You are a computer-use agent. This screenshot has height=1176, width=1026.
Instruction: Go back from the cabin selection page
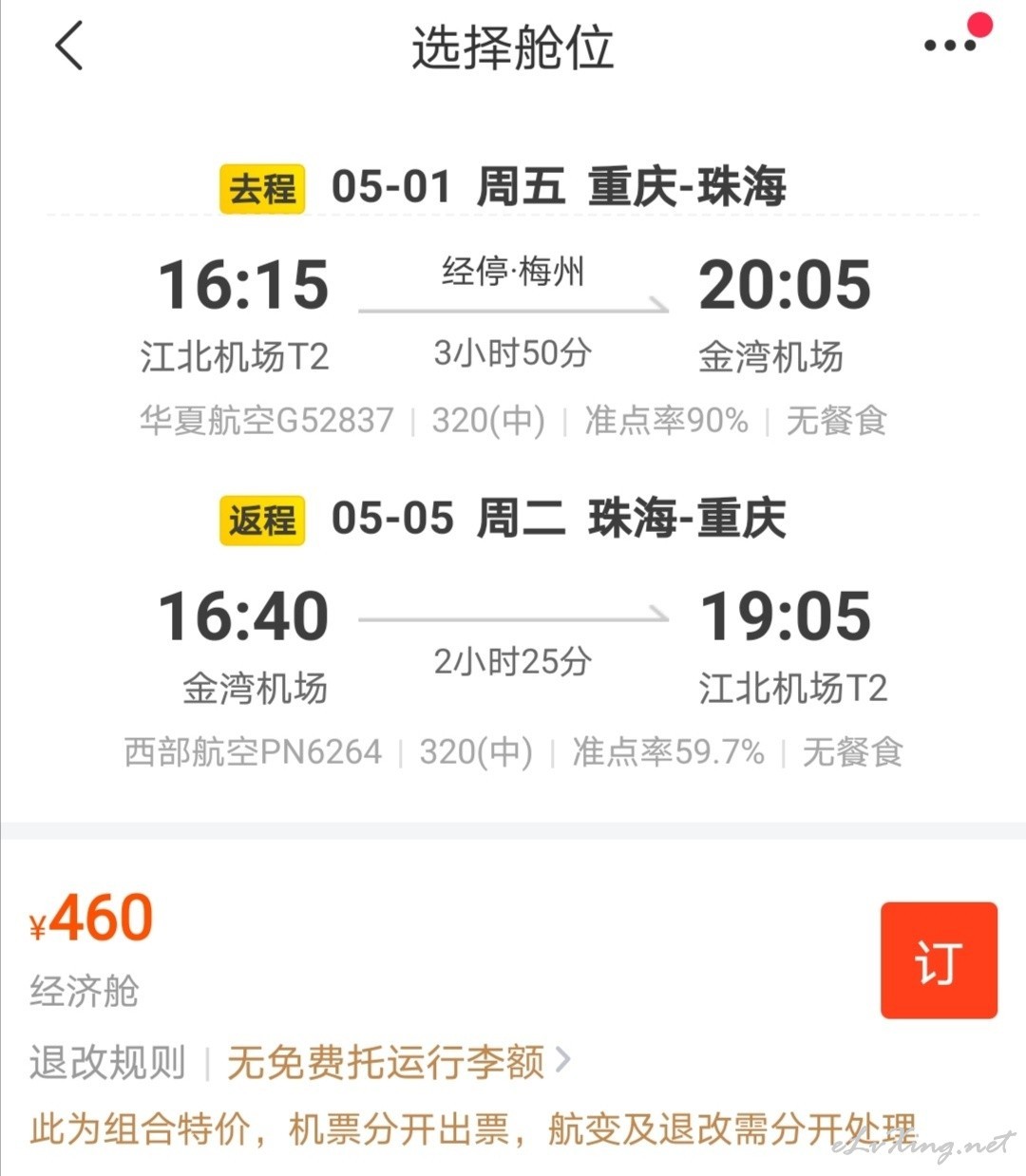pos(69,46)
